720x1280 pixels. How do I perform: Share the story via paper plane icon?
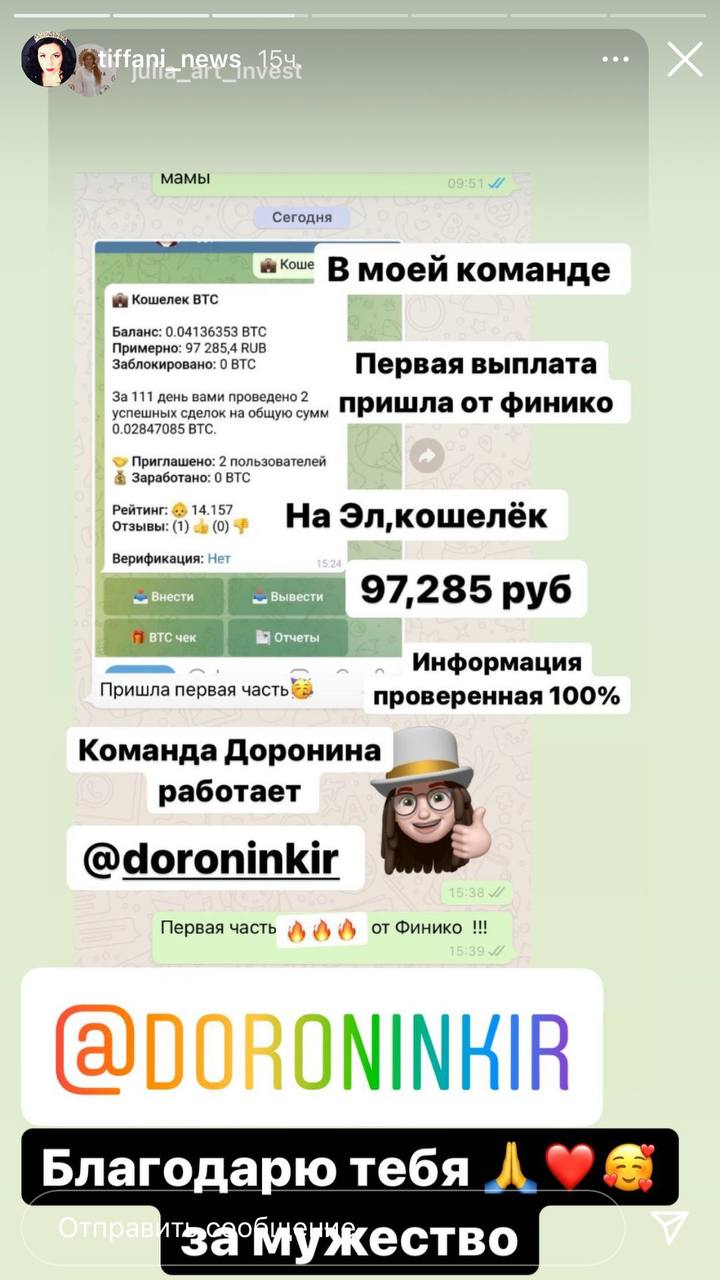click(x=669, y=1228)
